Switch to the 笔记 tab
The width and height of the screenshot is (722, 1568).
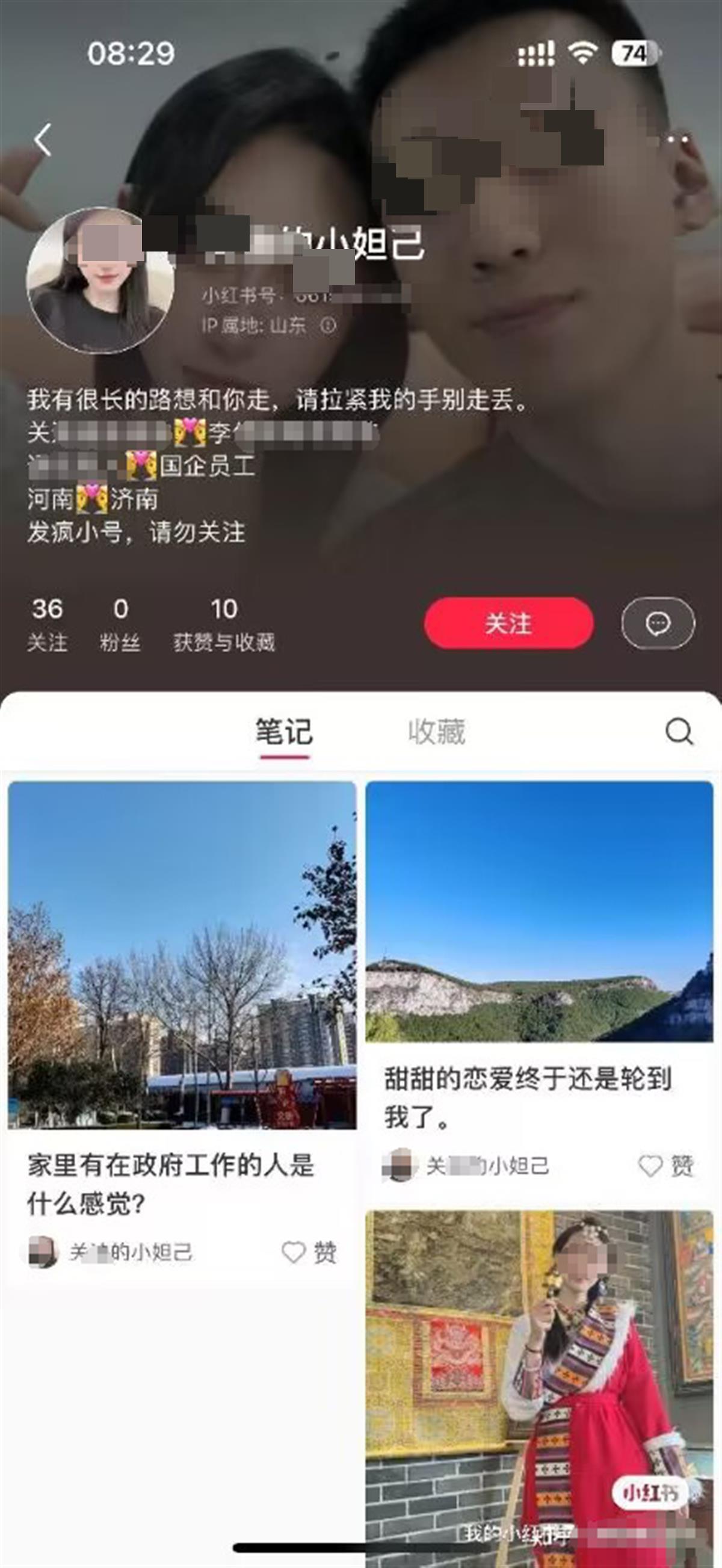coord(285,732)
